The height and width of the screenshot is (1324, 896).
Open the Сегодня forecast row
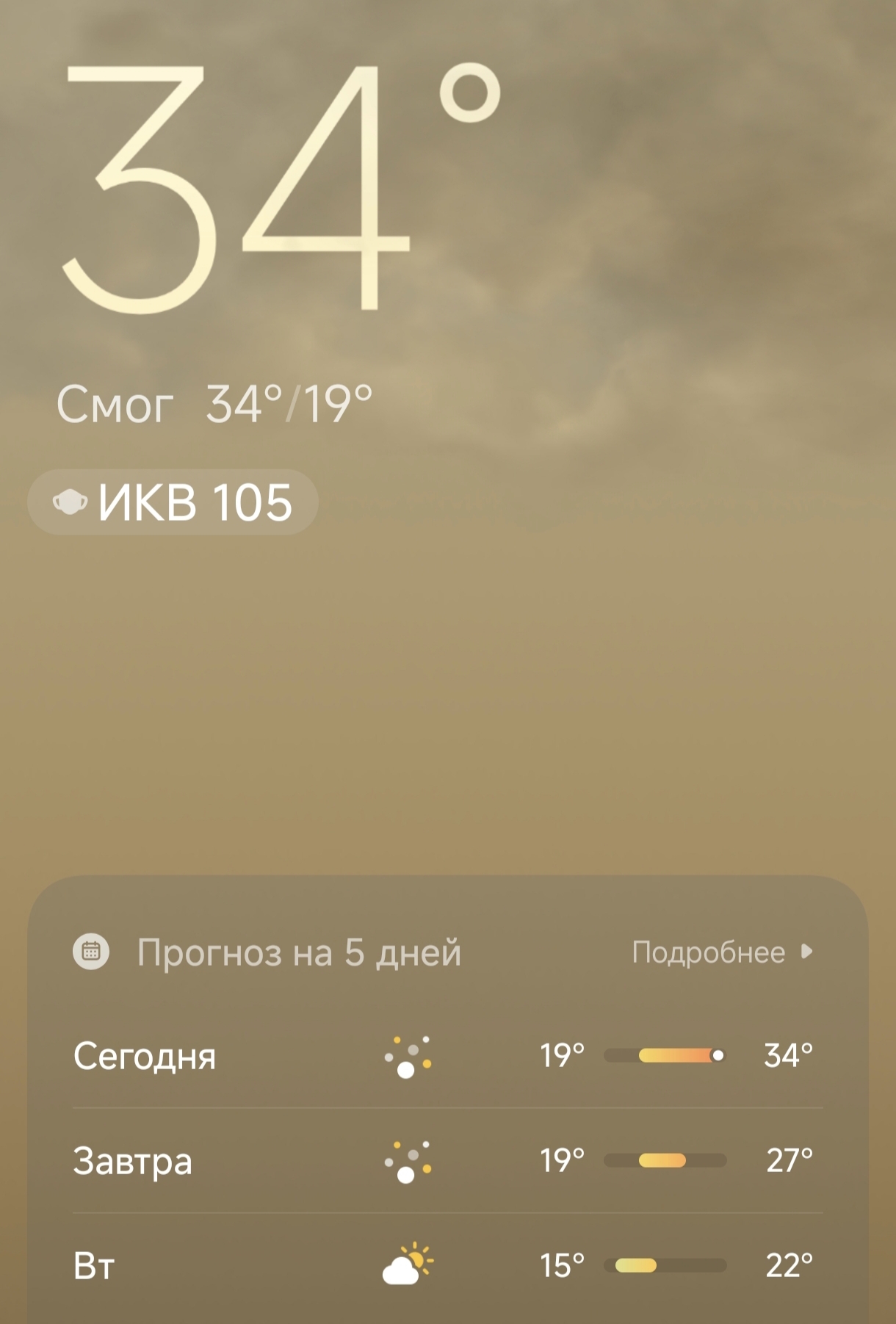[447, 1056]
